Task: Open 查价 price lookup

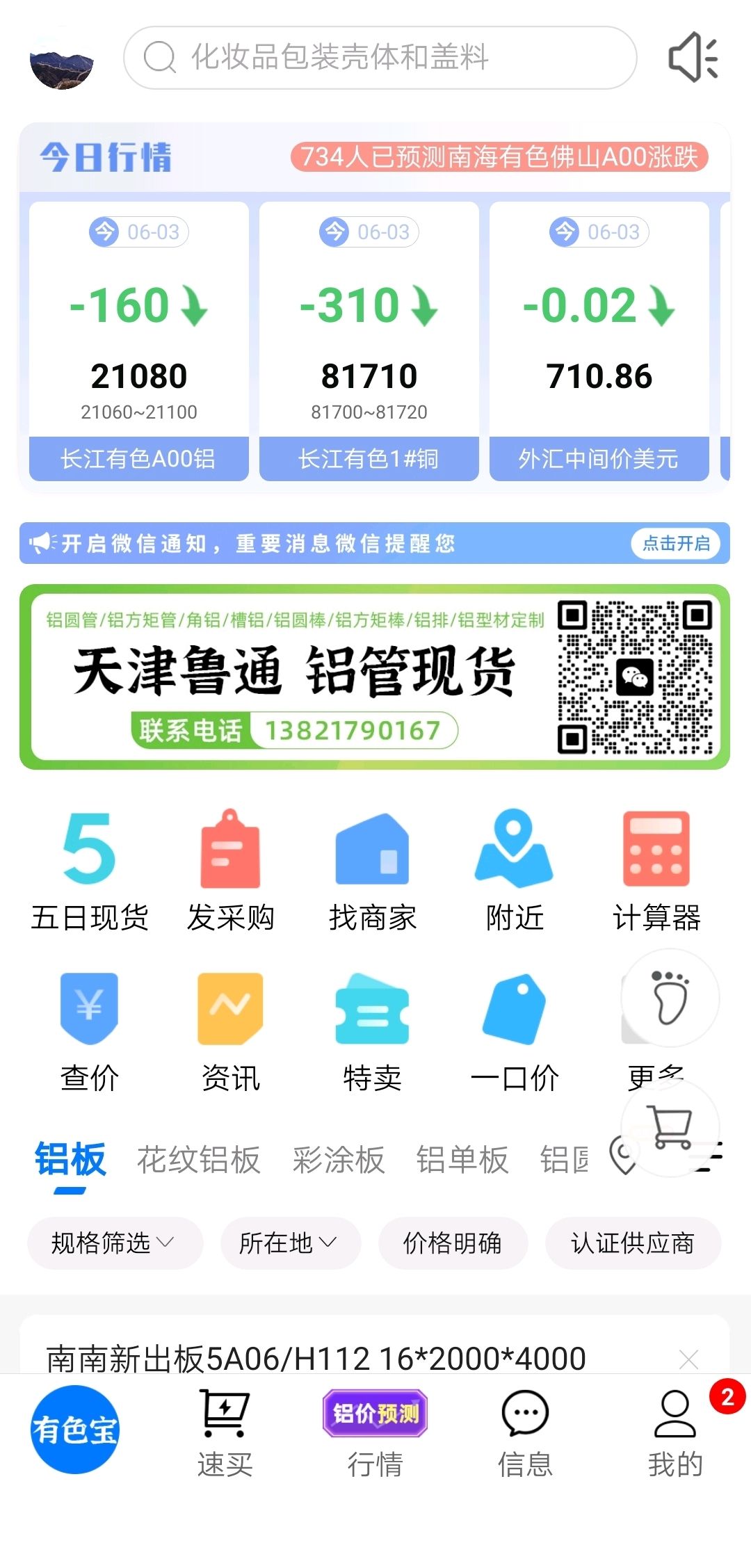Action: point(89,1033)
